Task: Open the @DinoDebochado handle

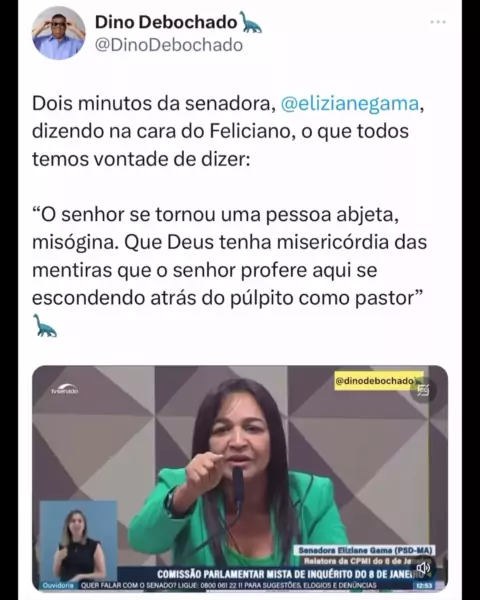Action: pyautogui.click(x=169, y=45)
